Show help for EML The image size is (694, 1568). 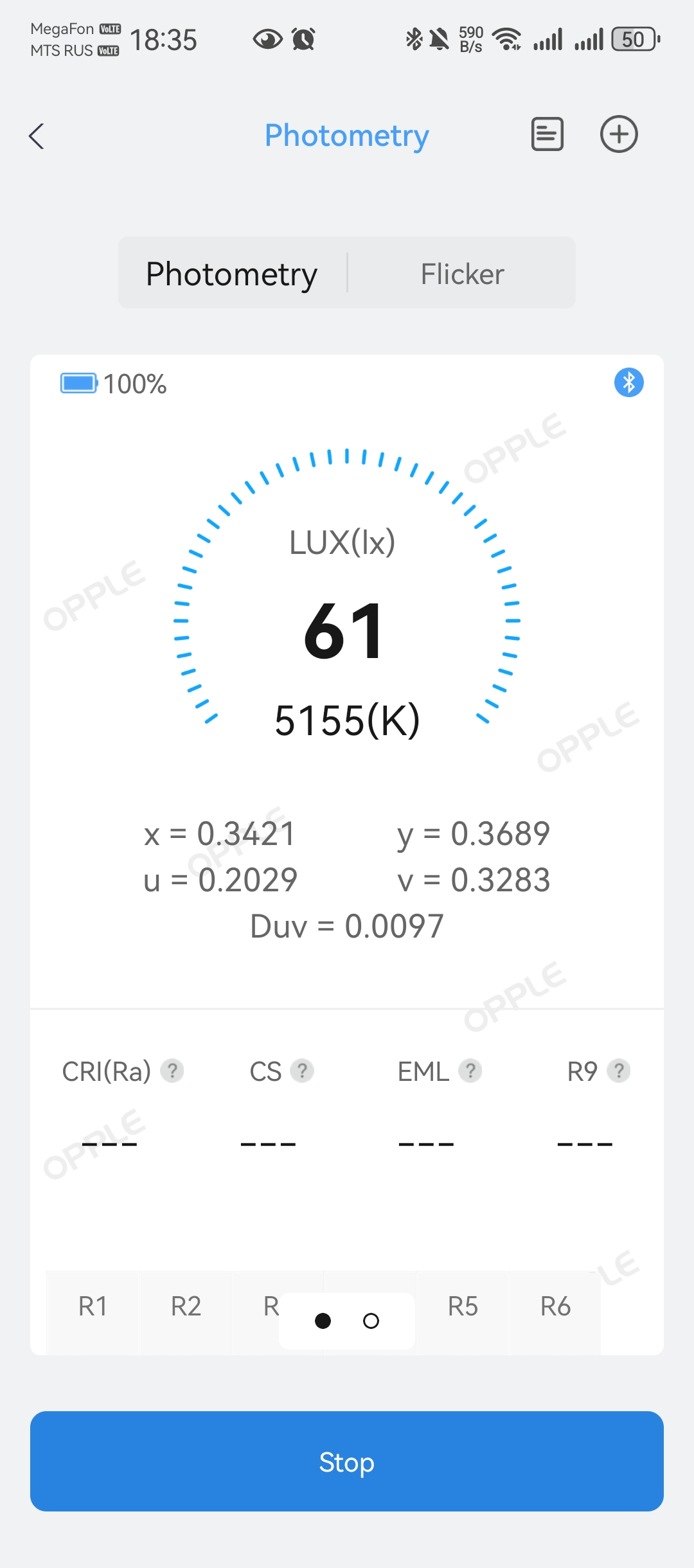coord(470,1071)
